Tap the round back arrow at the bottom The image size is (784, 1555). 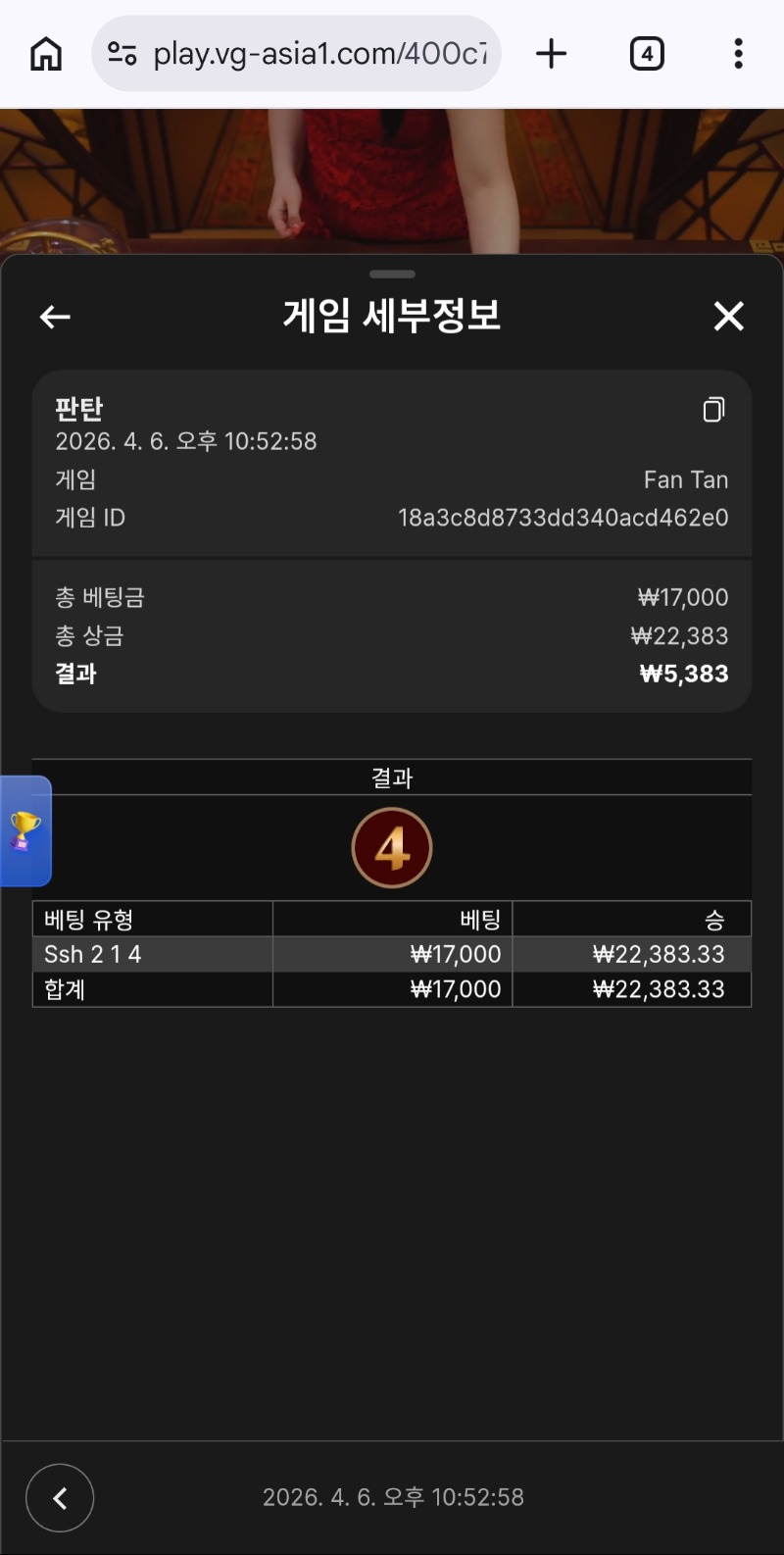pos(60,1497)
